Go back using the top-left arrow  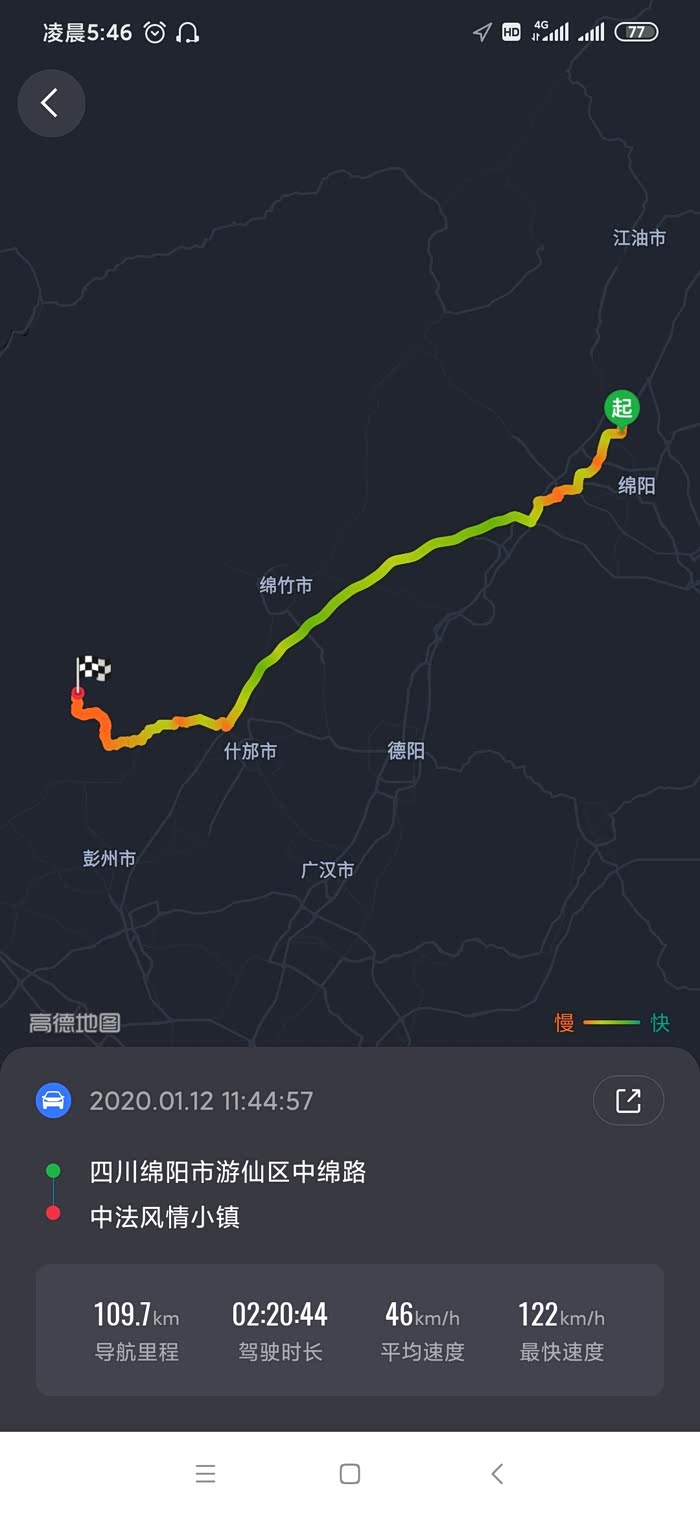point(51,103)
